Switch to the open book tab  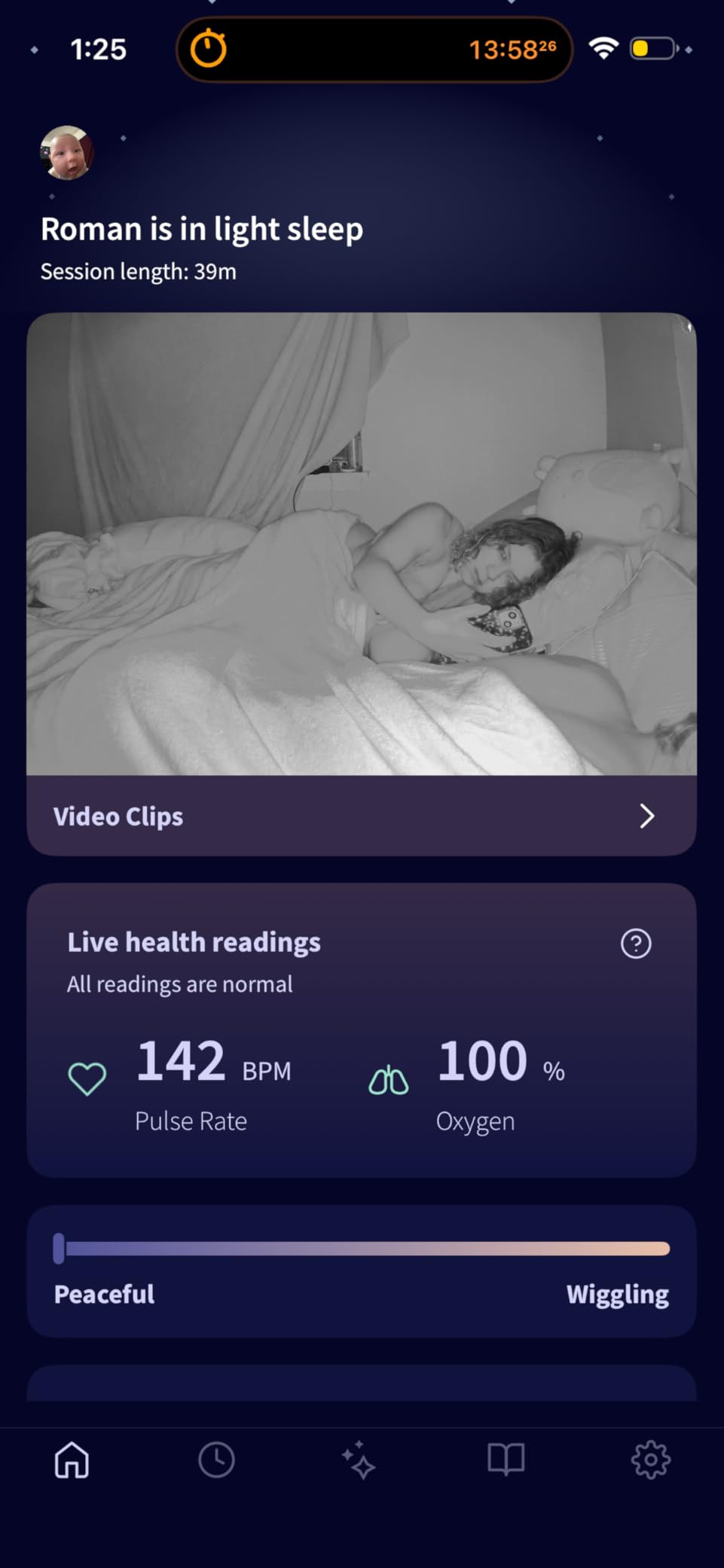click(x=506, y=1460)
